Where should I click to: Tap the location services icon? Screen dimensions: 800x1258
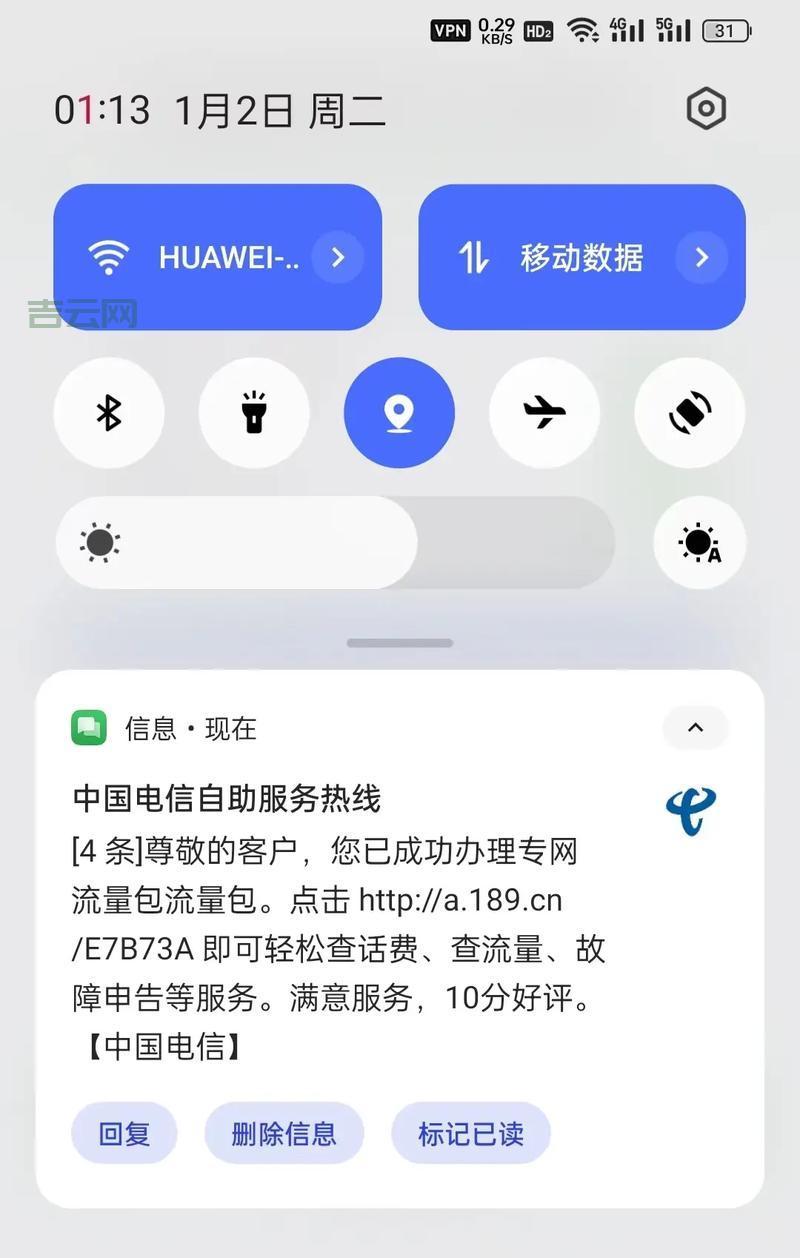[x=399, y=413]
